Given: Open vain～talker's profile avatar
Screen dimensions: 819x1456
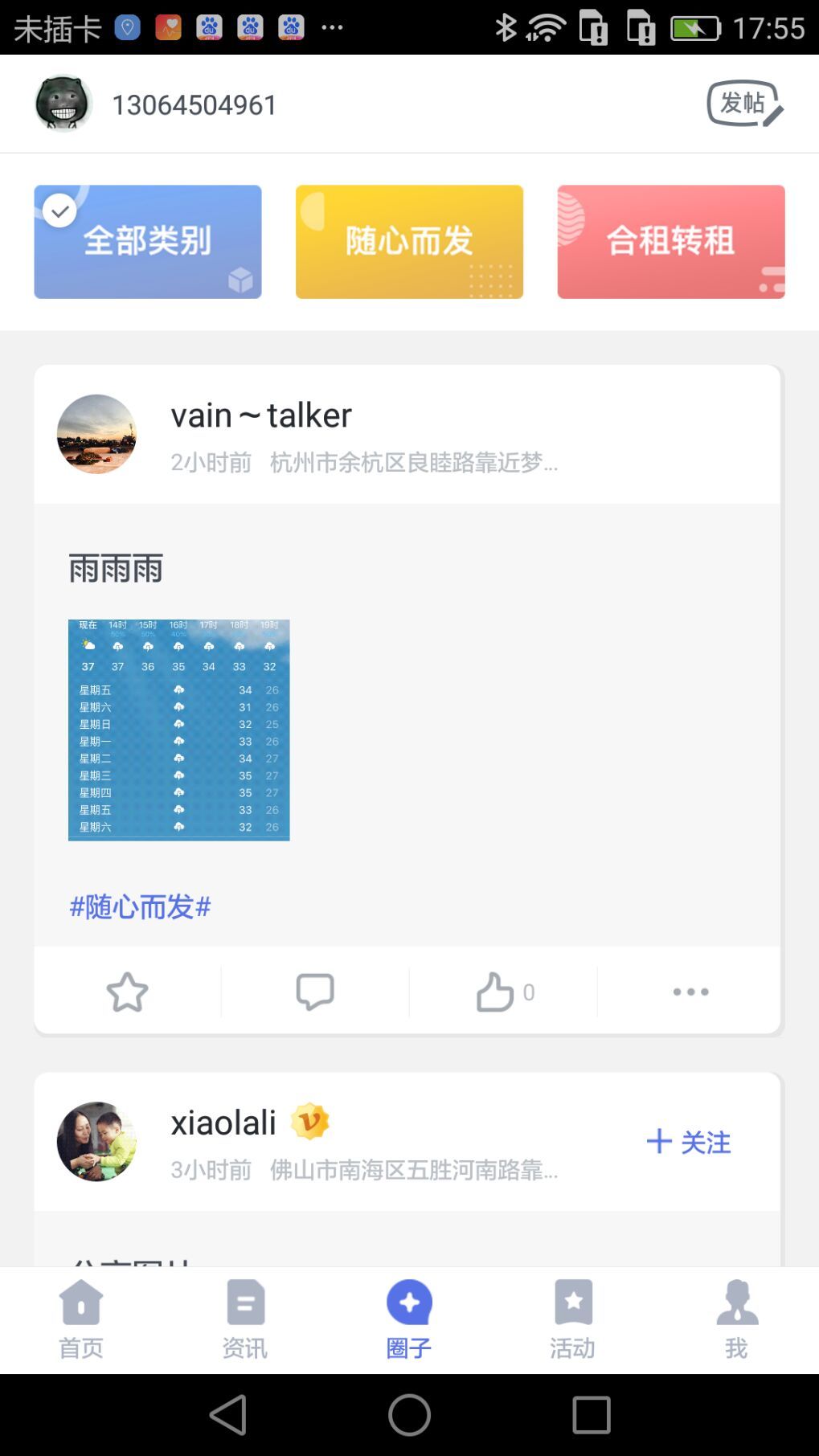Looking at the screenshot, I should tap(96, 434).
